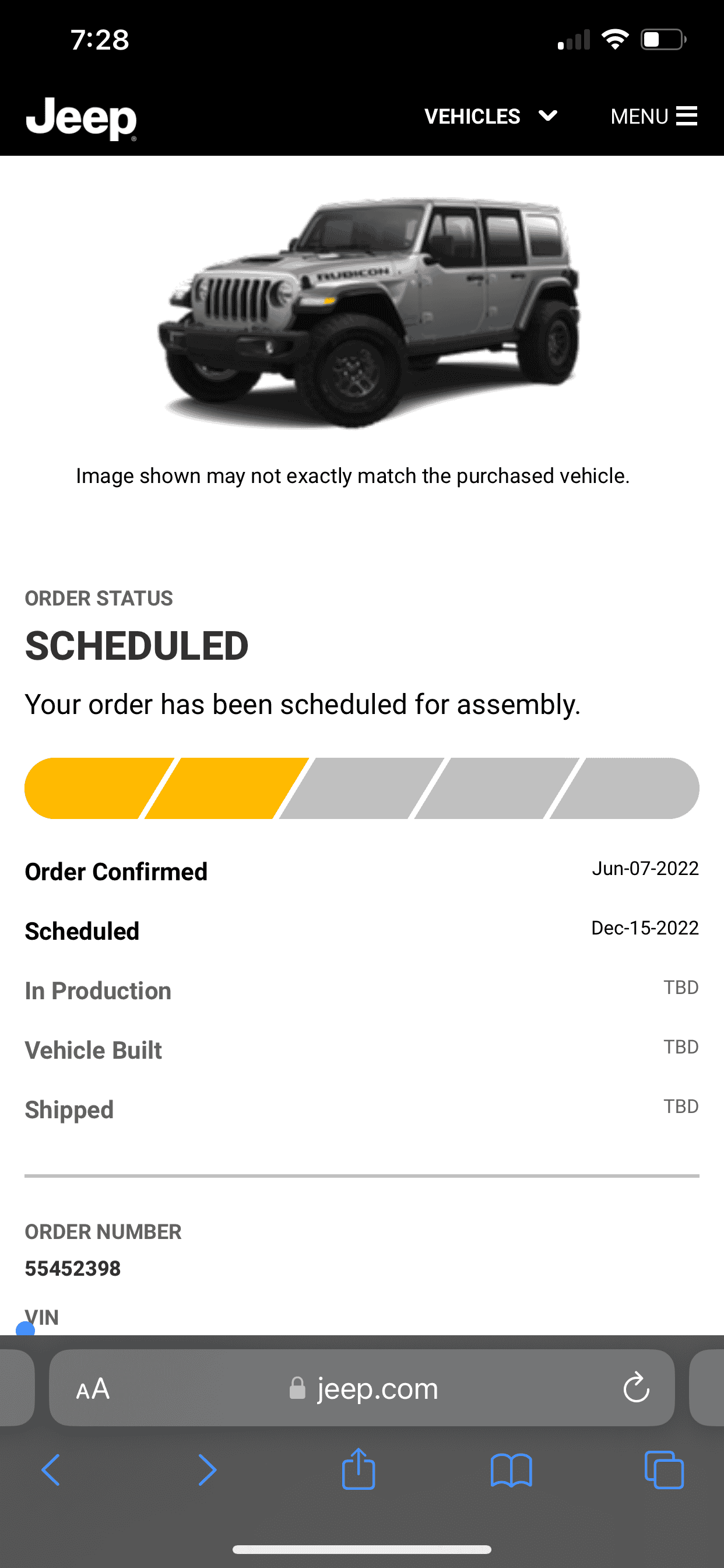Show all open tabs

coord(664,1470)
